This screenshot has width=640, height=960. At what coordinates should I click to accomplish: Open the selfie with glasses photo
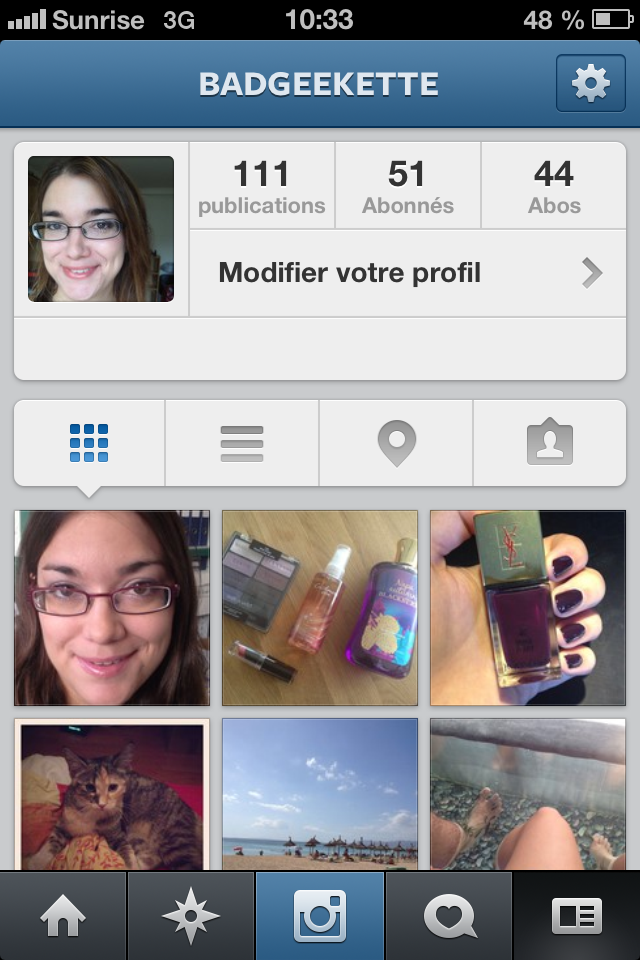click(x=112, y=608)
